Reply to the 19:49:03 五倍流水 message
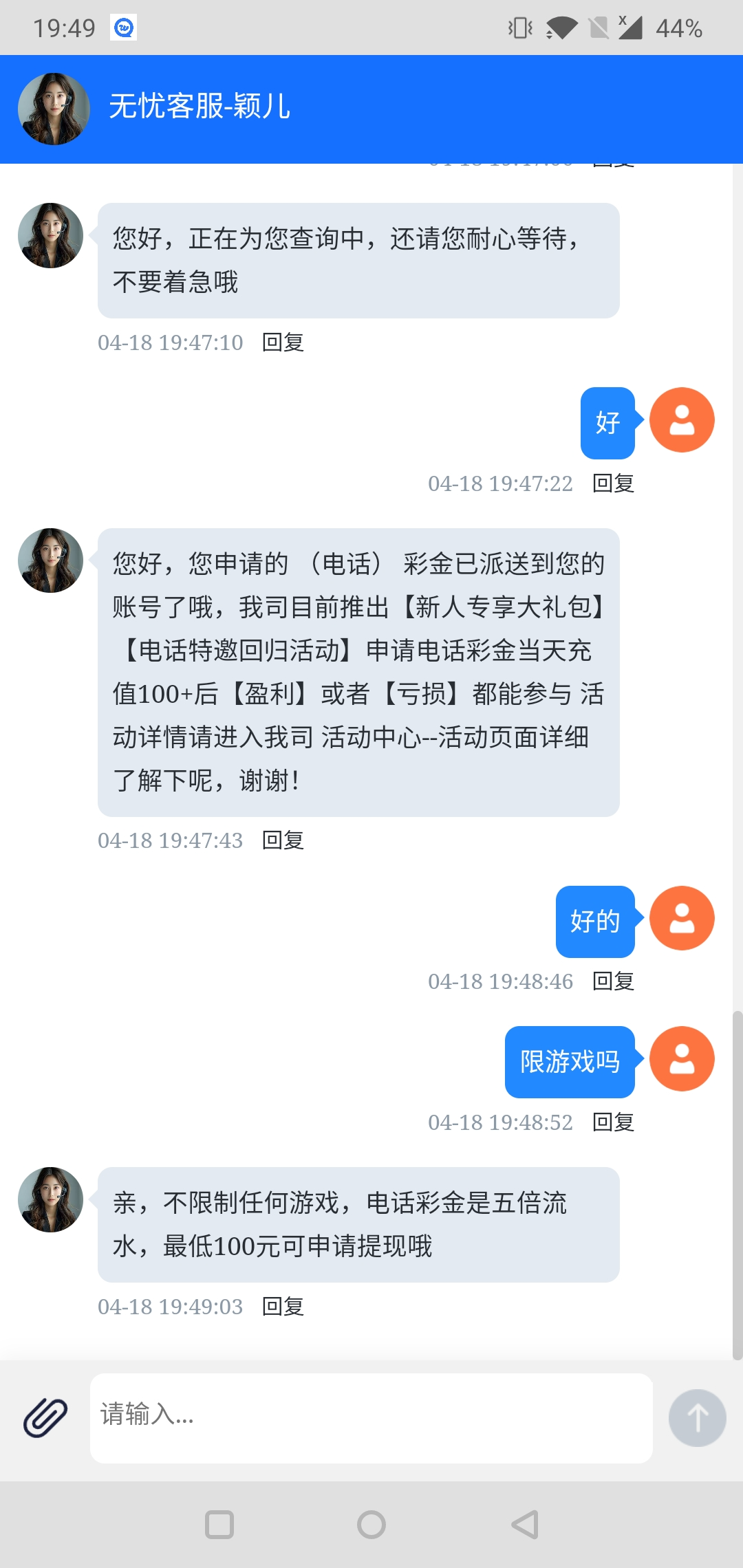The width and height of the screenshot is (743, 1568). (283, 1307)
